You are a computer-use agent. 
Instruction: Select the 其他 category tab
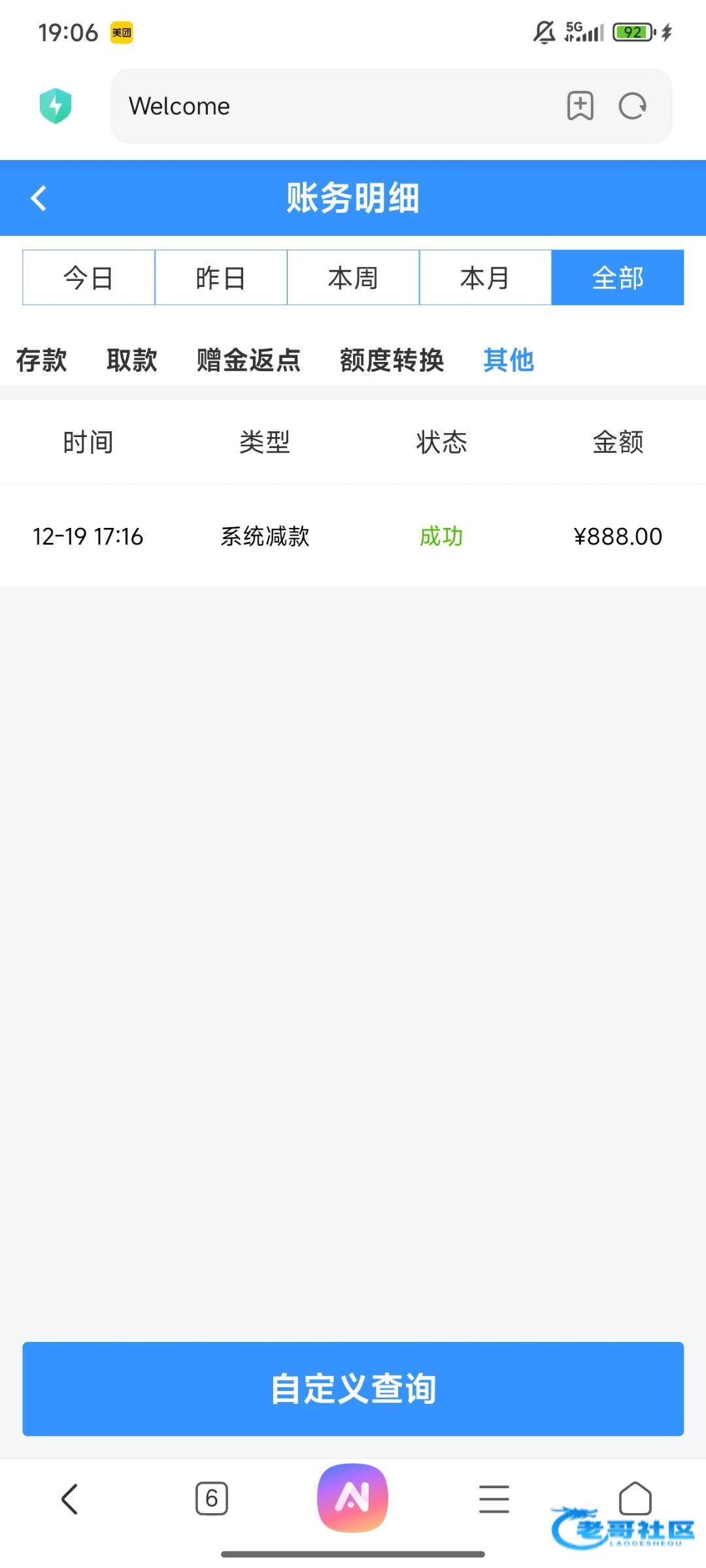(509, 360)
